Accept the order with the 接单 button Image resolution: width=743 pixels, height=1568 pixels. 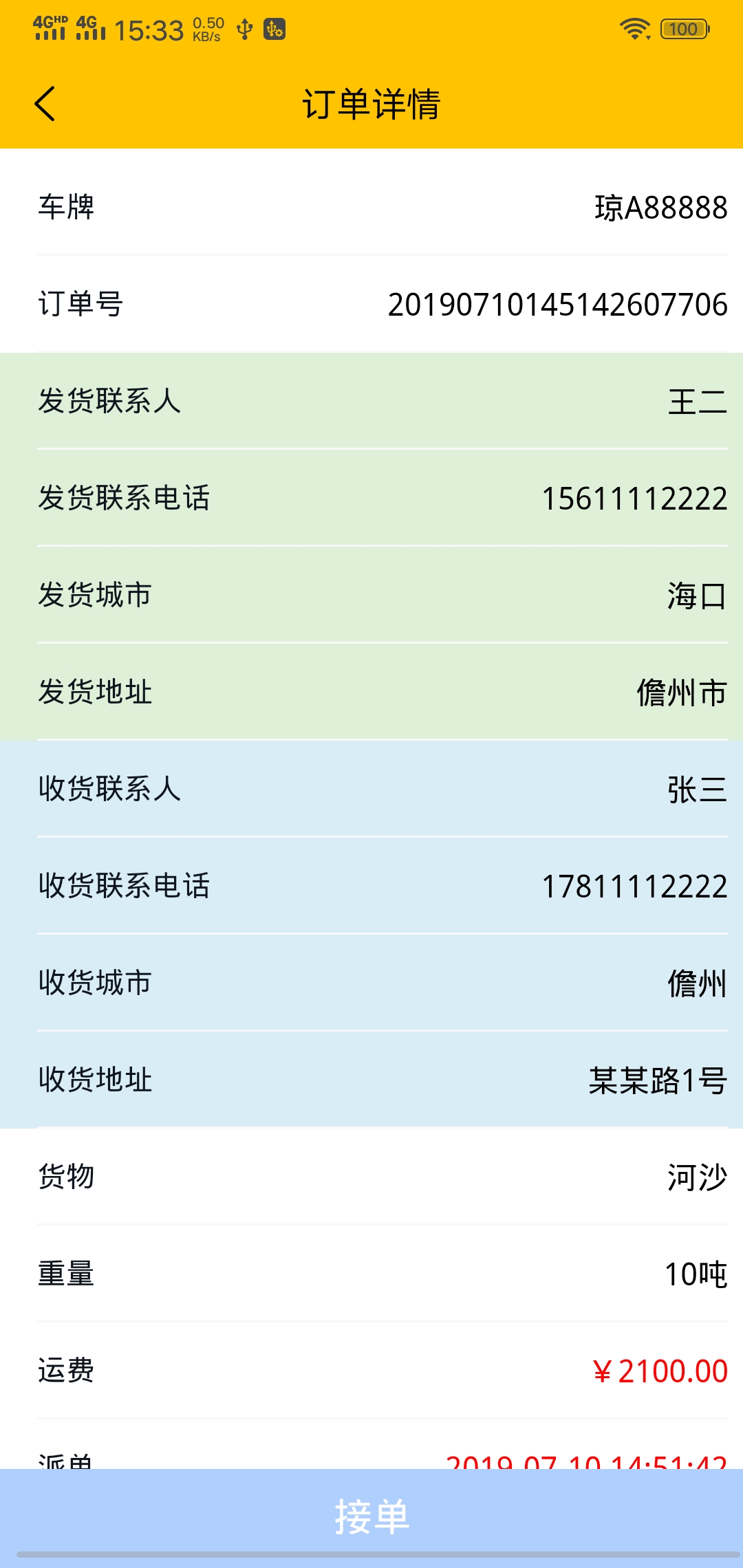pyautogui.click(x=371, y=1516)
